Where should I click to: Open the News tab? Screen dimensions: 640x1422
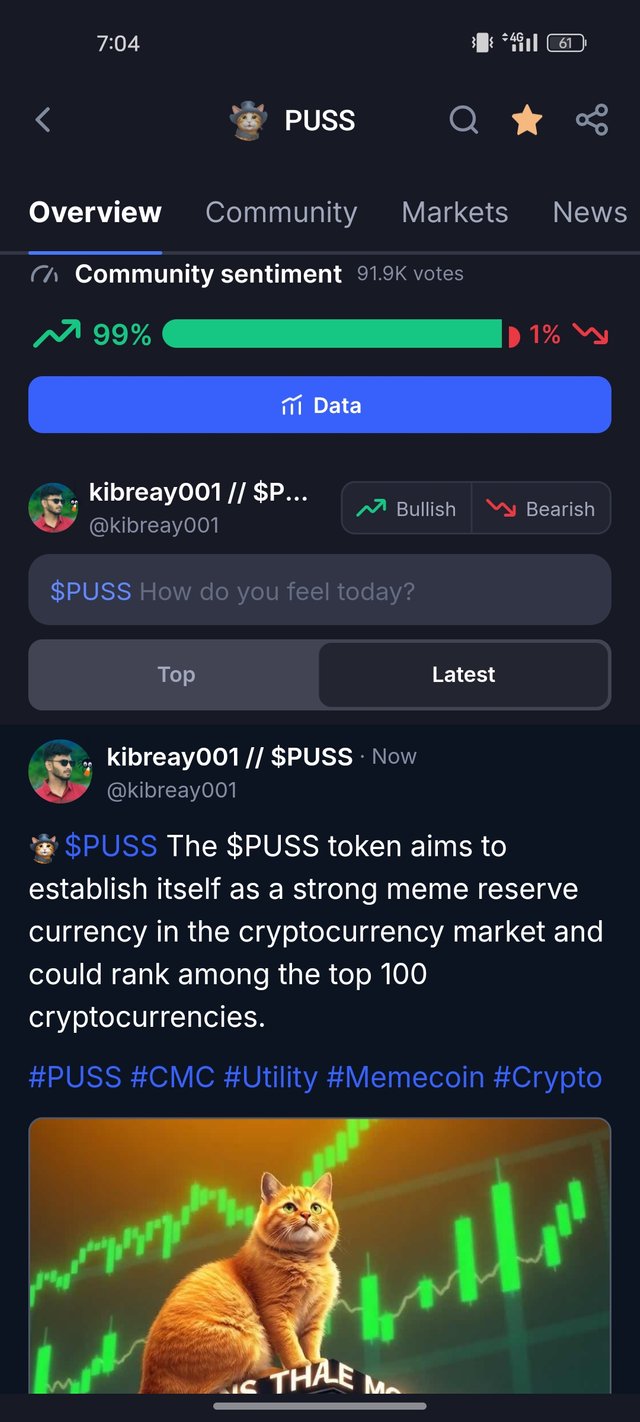[589, 212]
